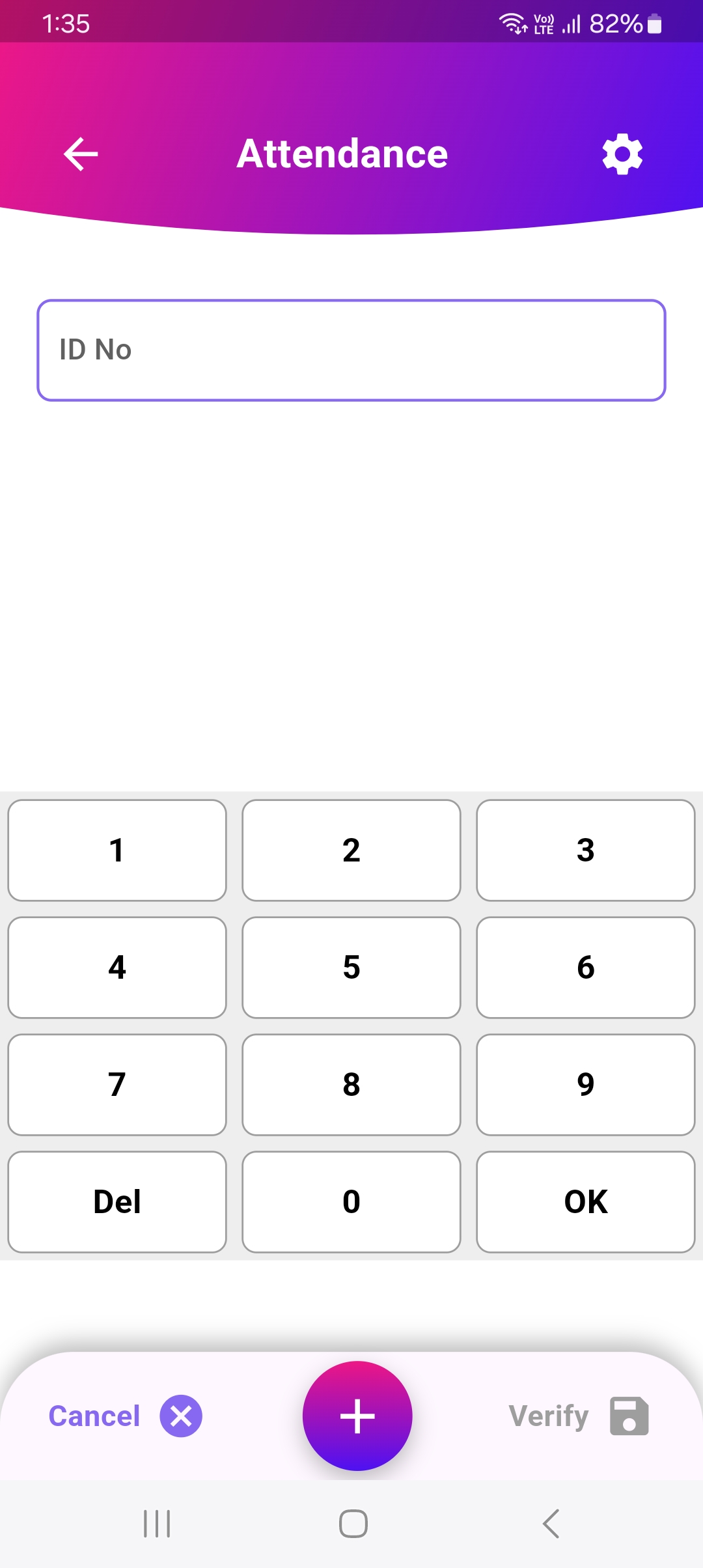This screenshot has width=703, height=1568.
Task: Verify the attendance entry
Action: click(578, 1416)
